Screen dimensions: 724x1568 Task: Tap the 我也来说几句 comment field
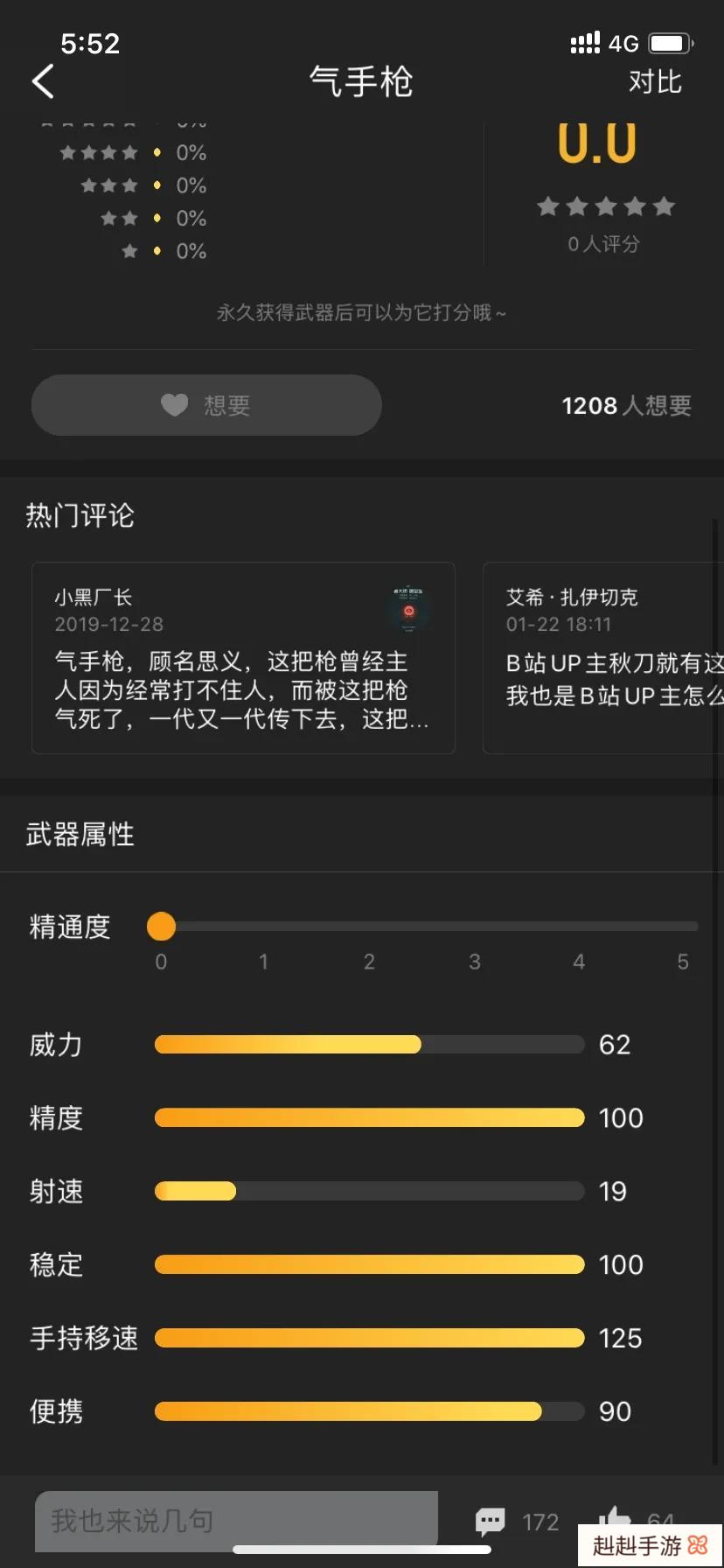[236, 1521]
